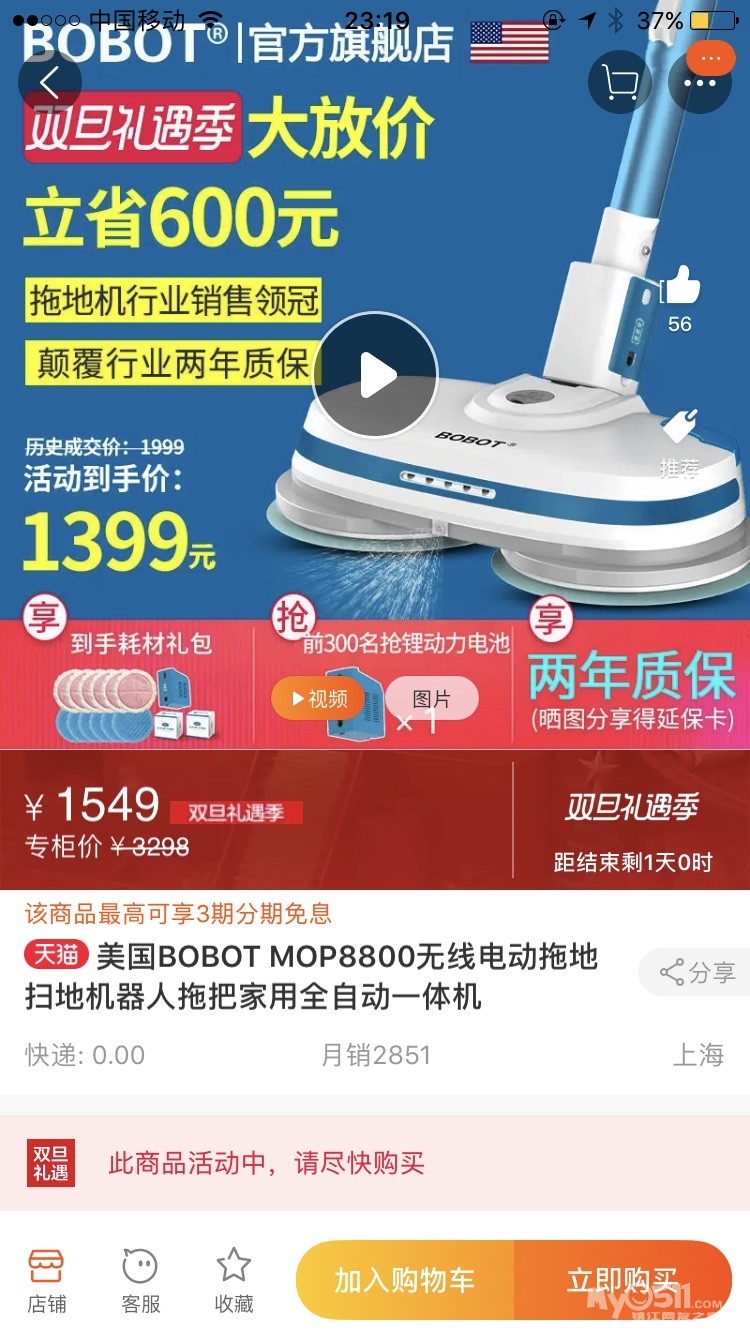Like the product with thumbs-up icon
This screenshot has height=1334, width=750.
(x=681, y=286)
